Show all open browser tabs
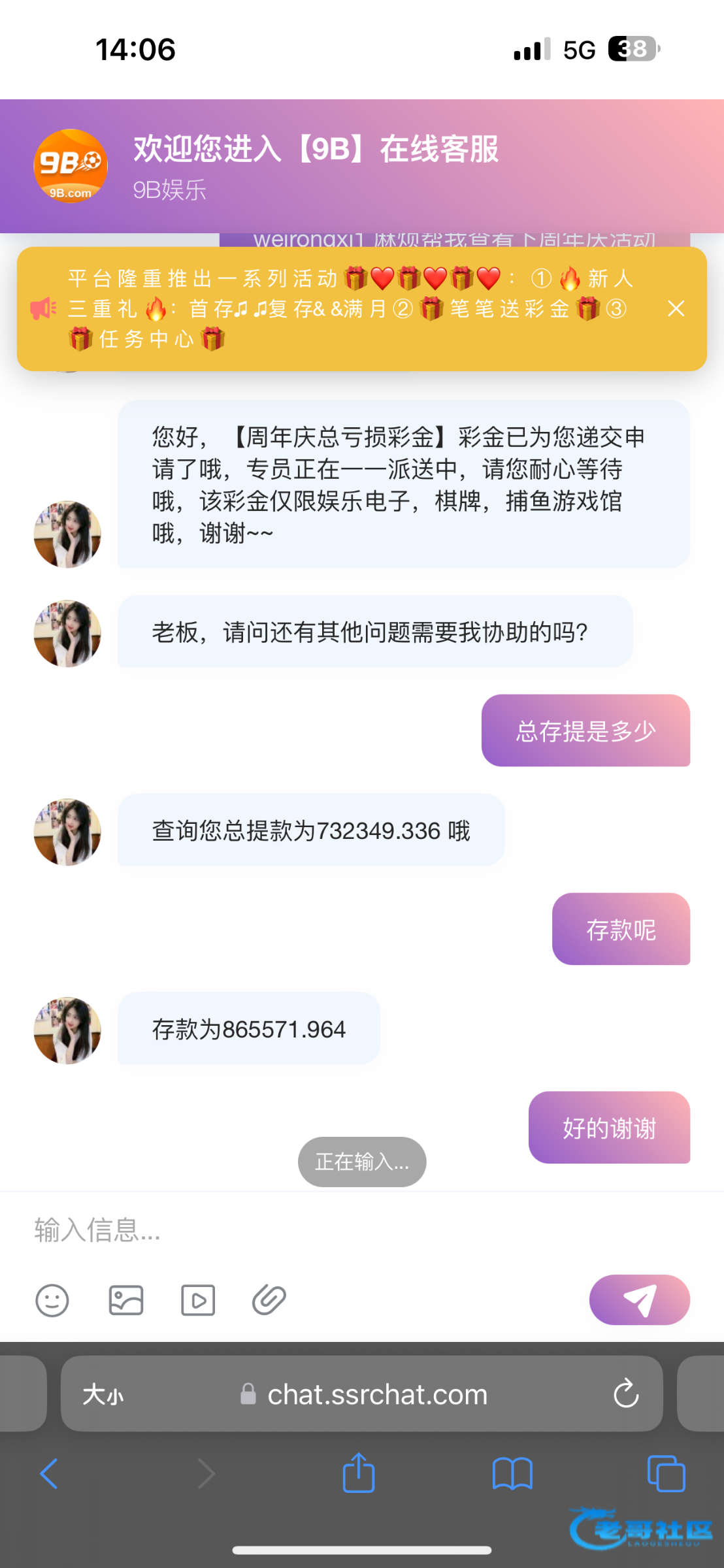 (666, 1474)
